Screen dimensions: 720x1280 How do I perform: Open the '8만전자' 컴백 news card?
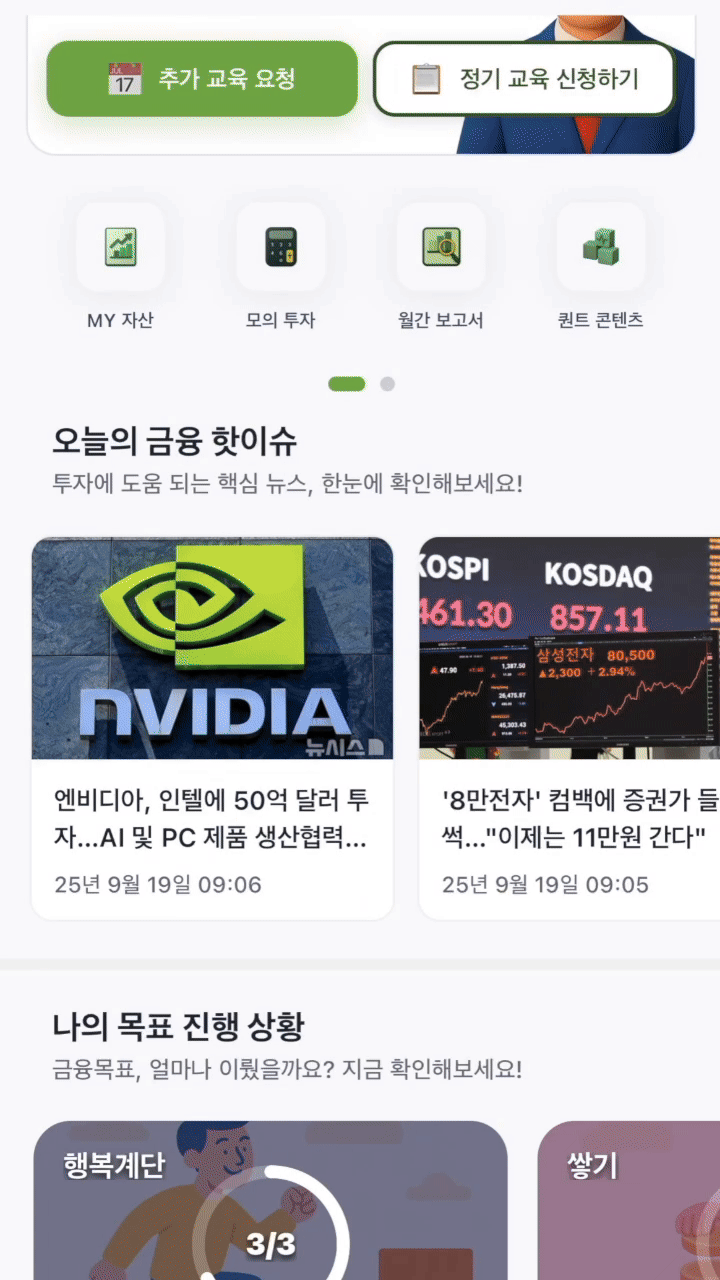click(x=570, y=728)
